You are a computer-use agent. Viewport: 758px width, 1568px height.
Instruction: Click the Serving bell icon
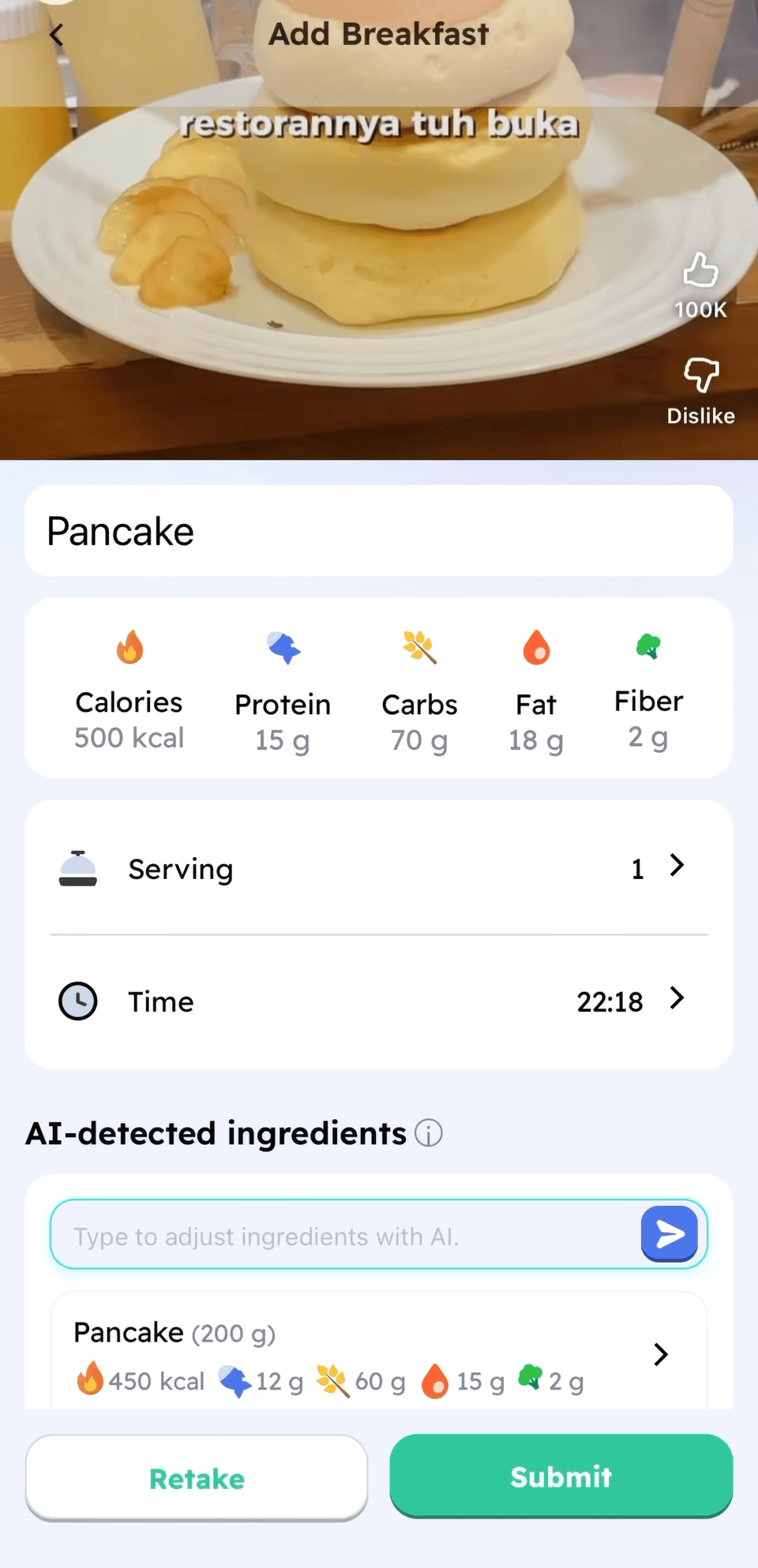coord(77,868)
